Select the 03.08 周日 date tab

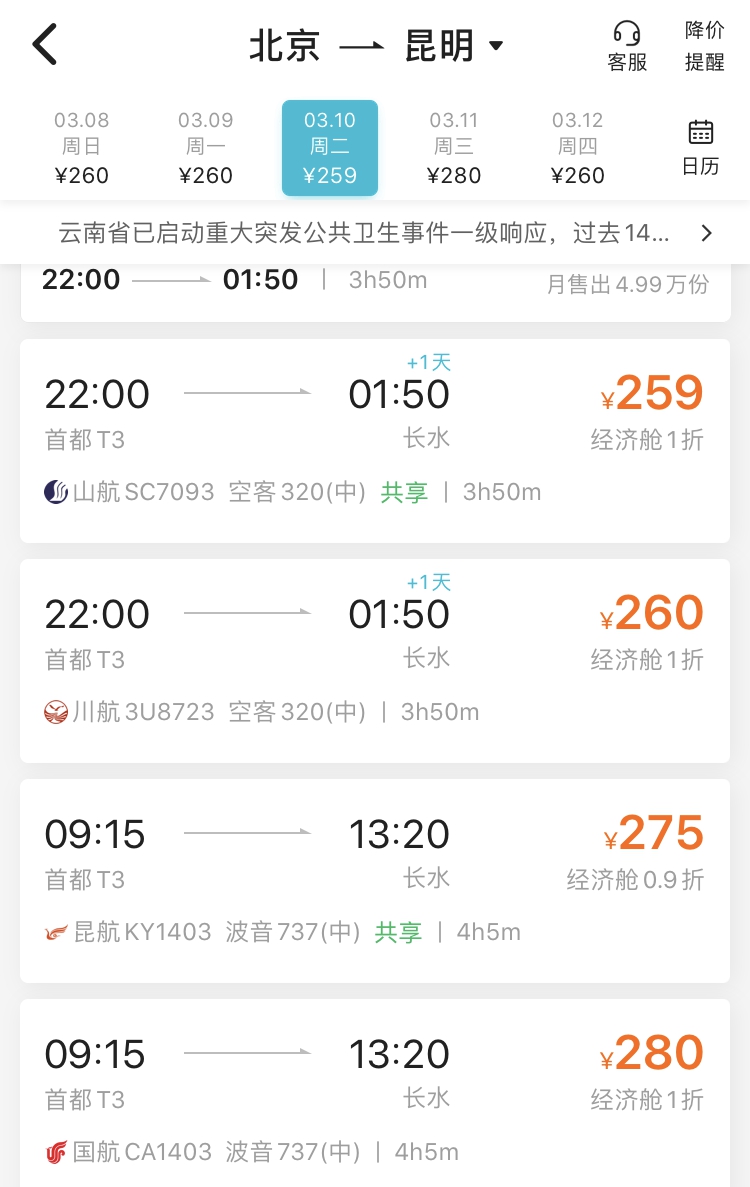pyautogui.click(x=82, y=148)
